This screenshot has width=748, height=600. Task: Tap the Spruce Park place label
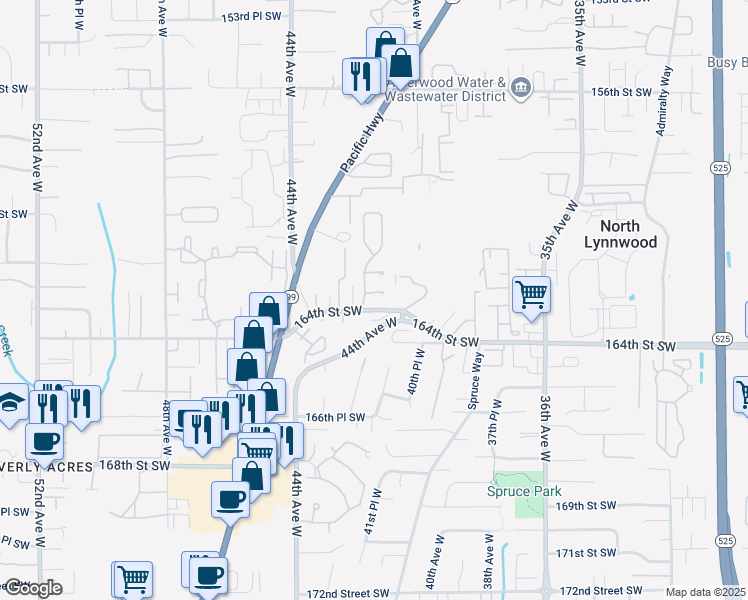point(524,491)
